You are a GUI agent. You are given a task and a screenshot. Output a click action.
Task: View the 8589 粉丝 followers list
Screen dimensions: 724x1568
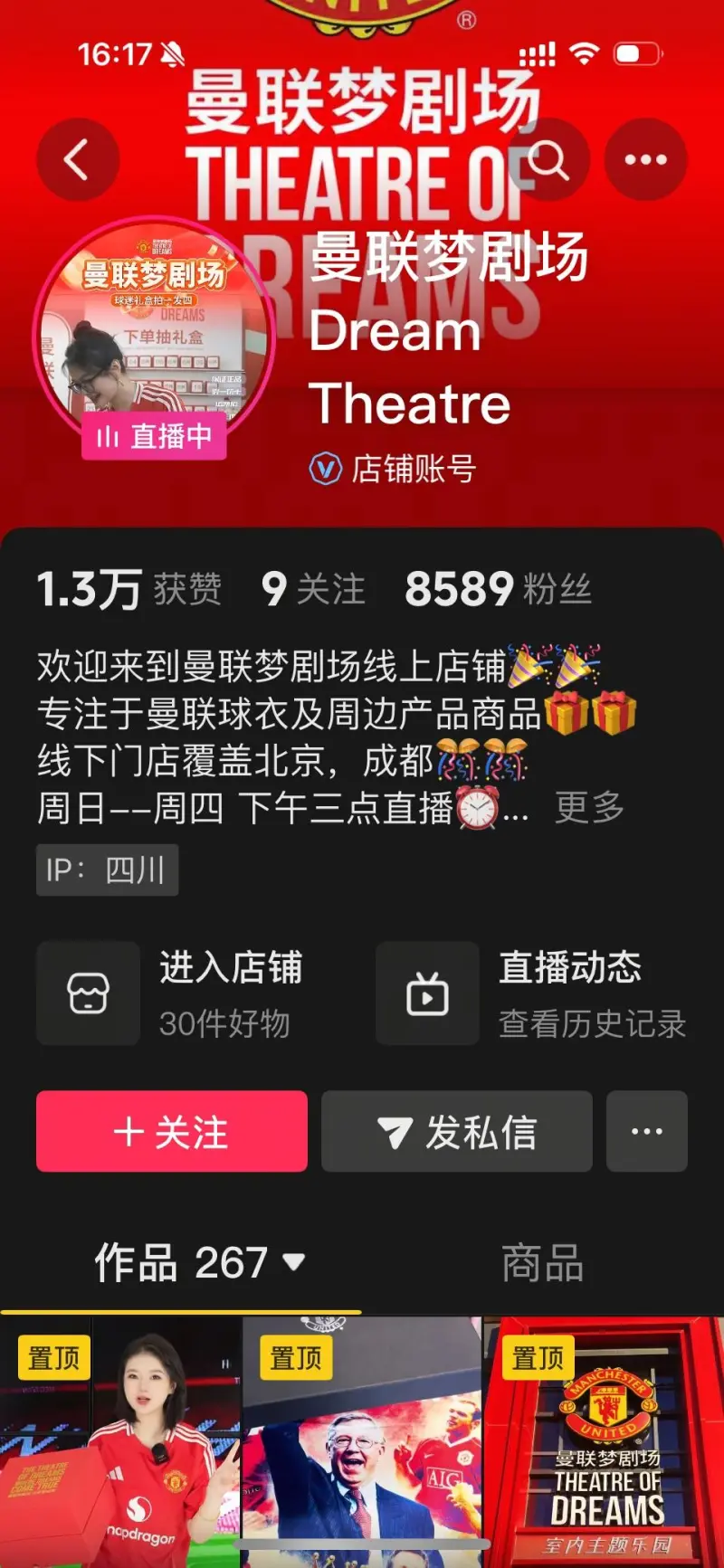coord(498,589)
